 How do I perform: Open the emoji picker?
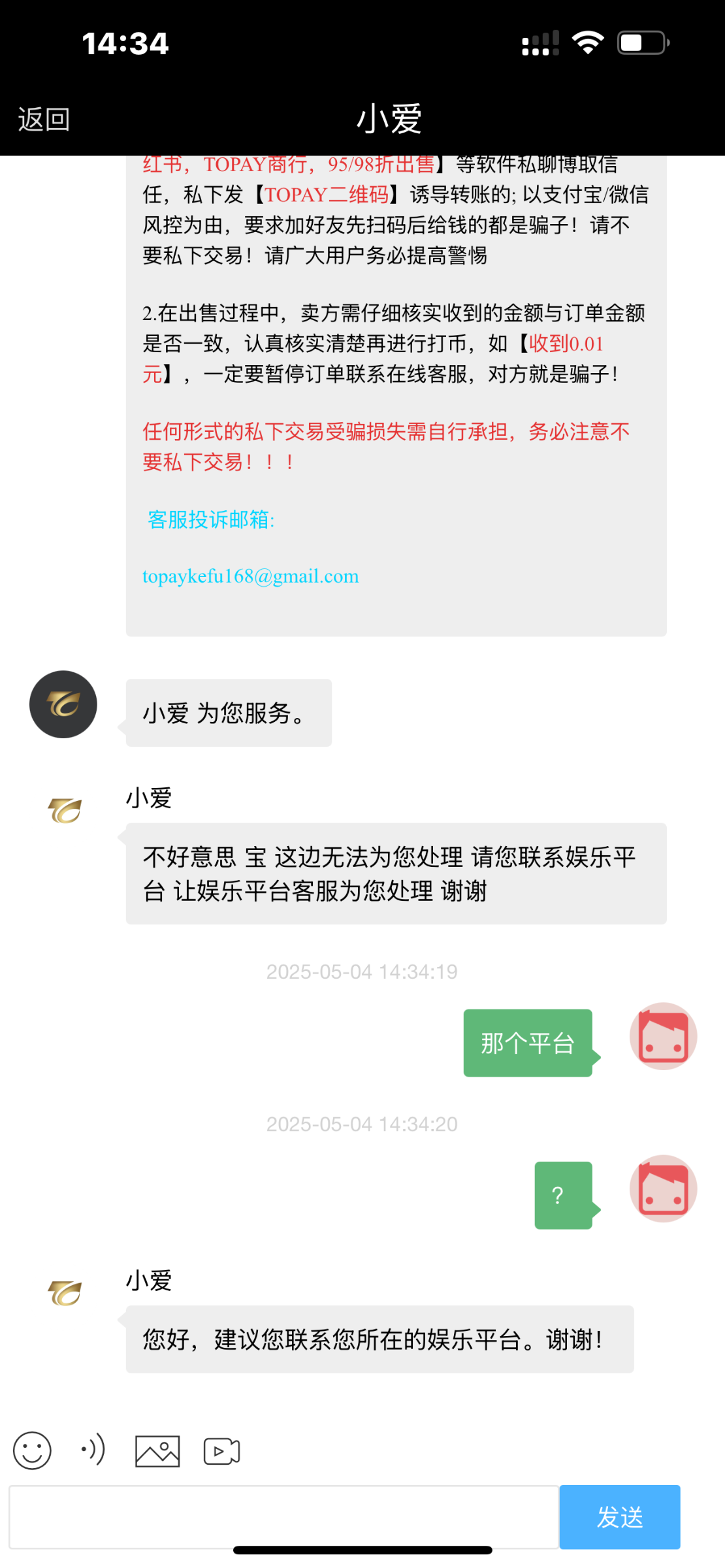[32, 1451]
